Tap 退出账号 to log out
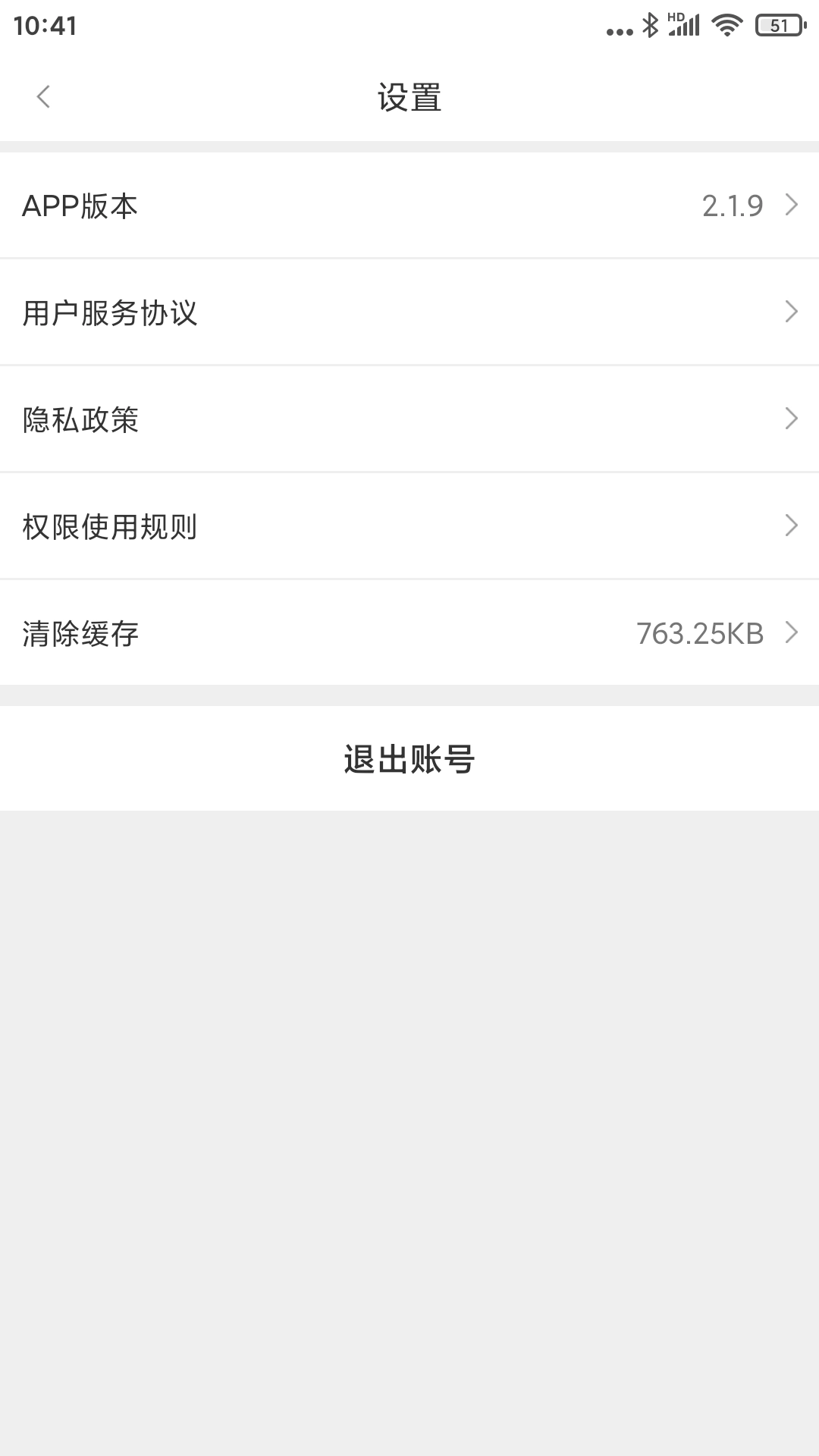This screenshot has height=1456, width=819. click(x=409, y=758)
